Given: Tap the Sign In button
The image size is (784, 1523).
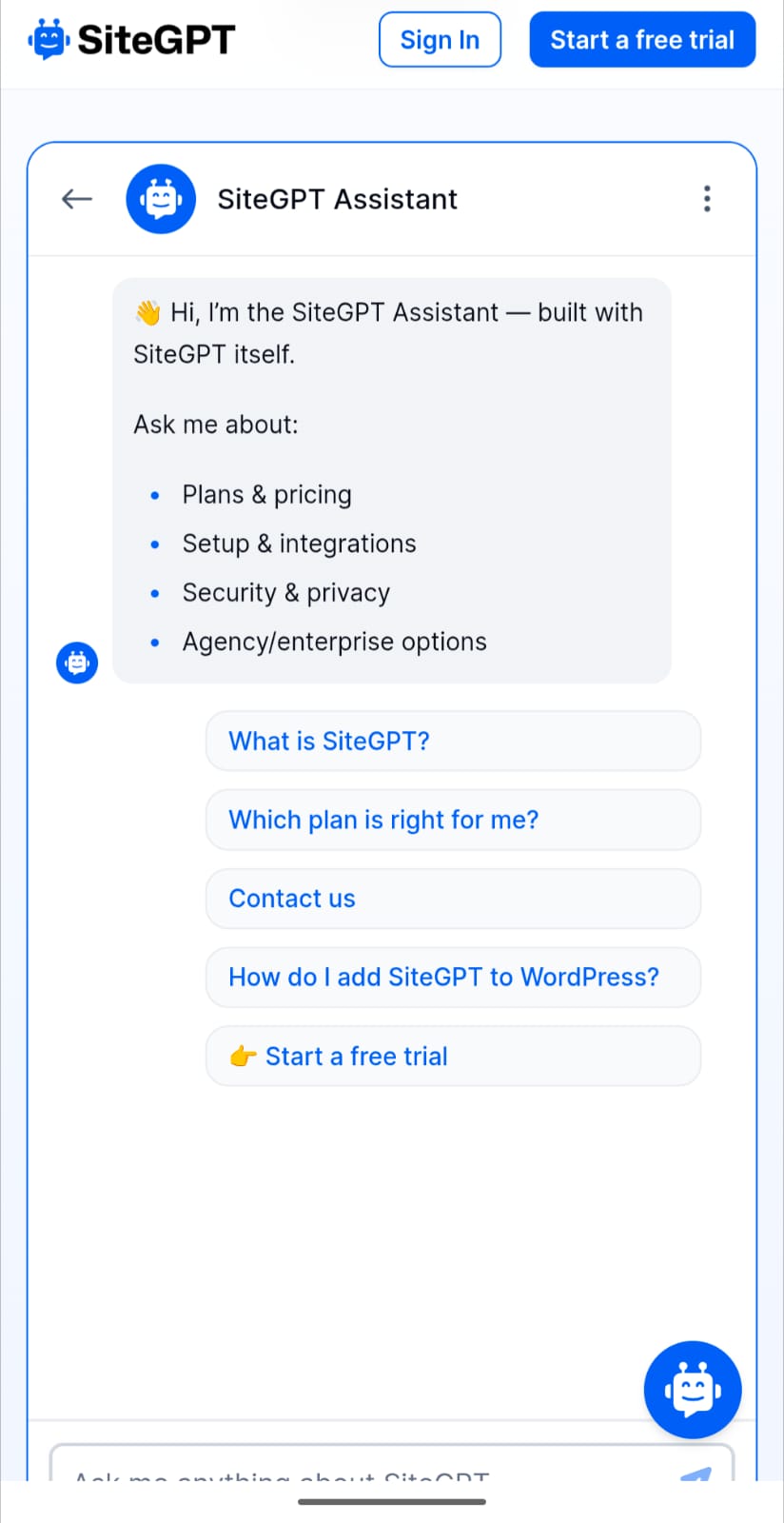Looking at the screenshot, I should point(440,40).
